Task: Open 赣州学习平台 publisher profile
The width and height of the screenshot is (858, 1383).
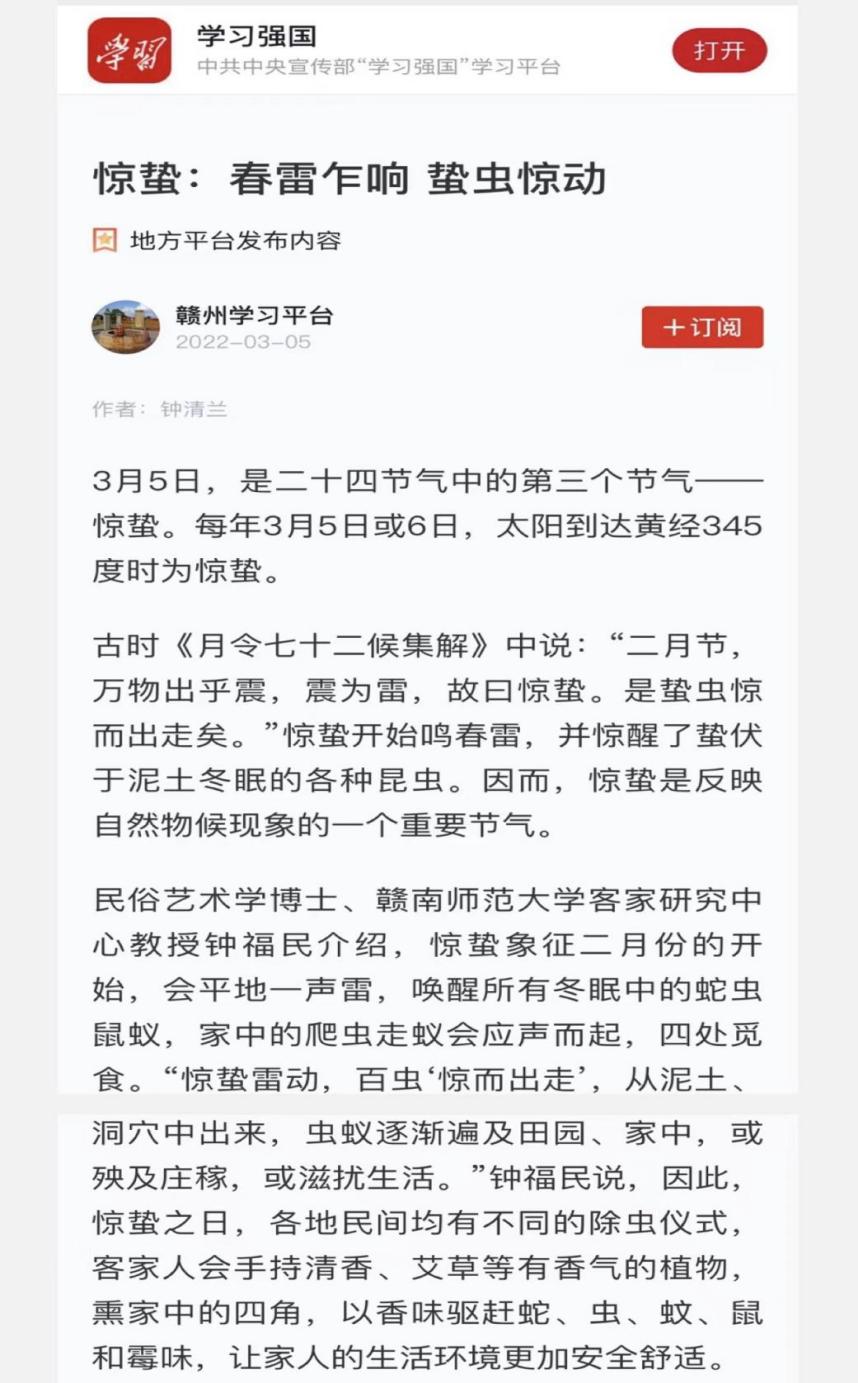Action: pos(253,317)
